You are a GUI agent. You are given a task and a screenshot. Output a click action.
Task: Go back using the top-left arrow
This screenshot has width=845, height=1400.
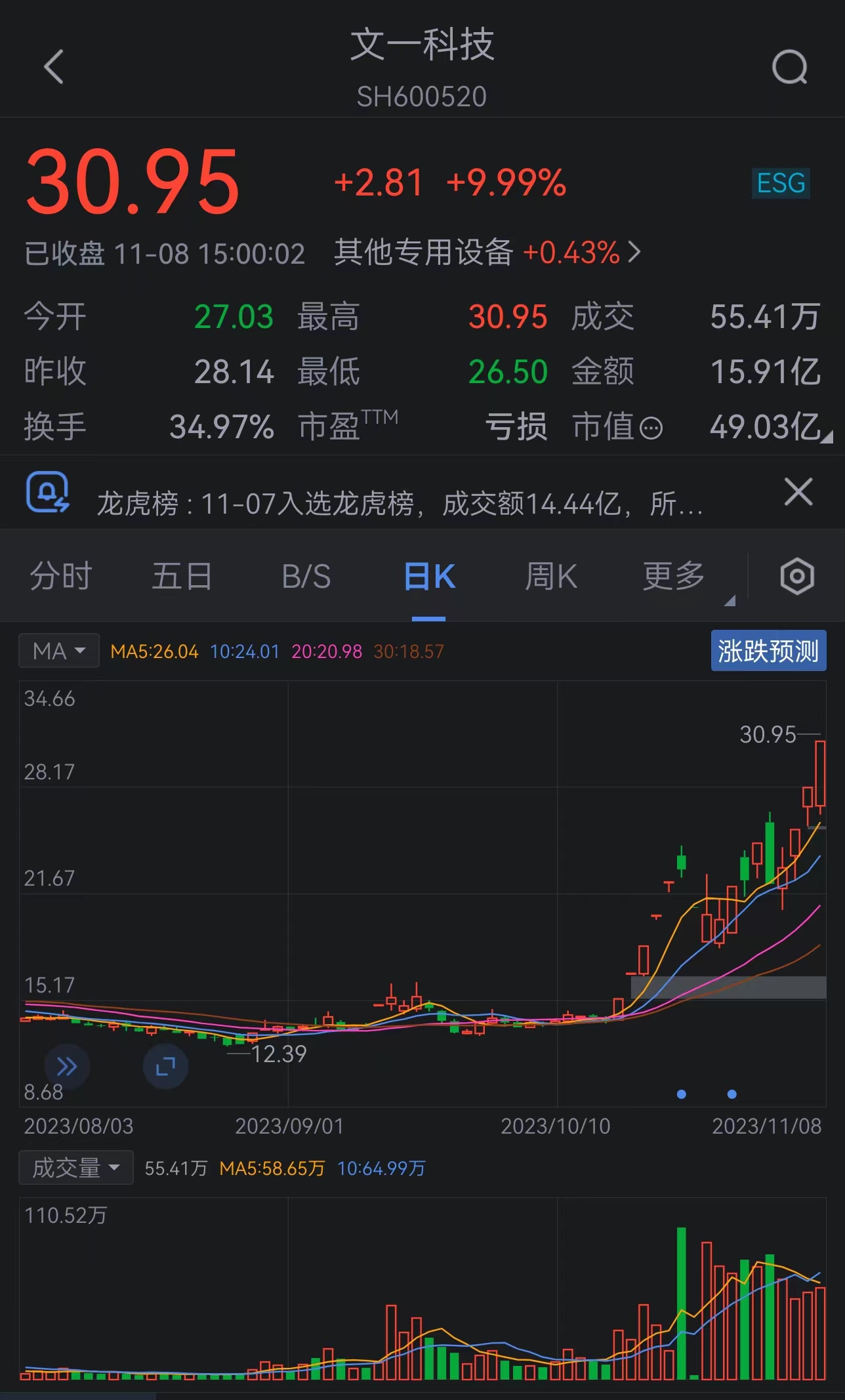[x=54, y=67]
